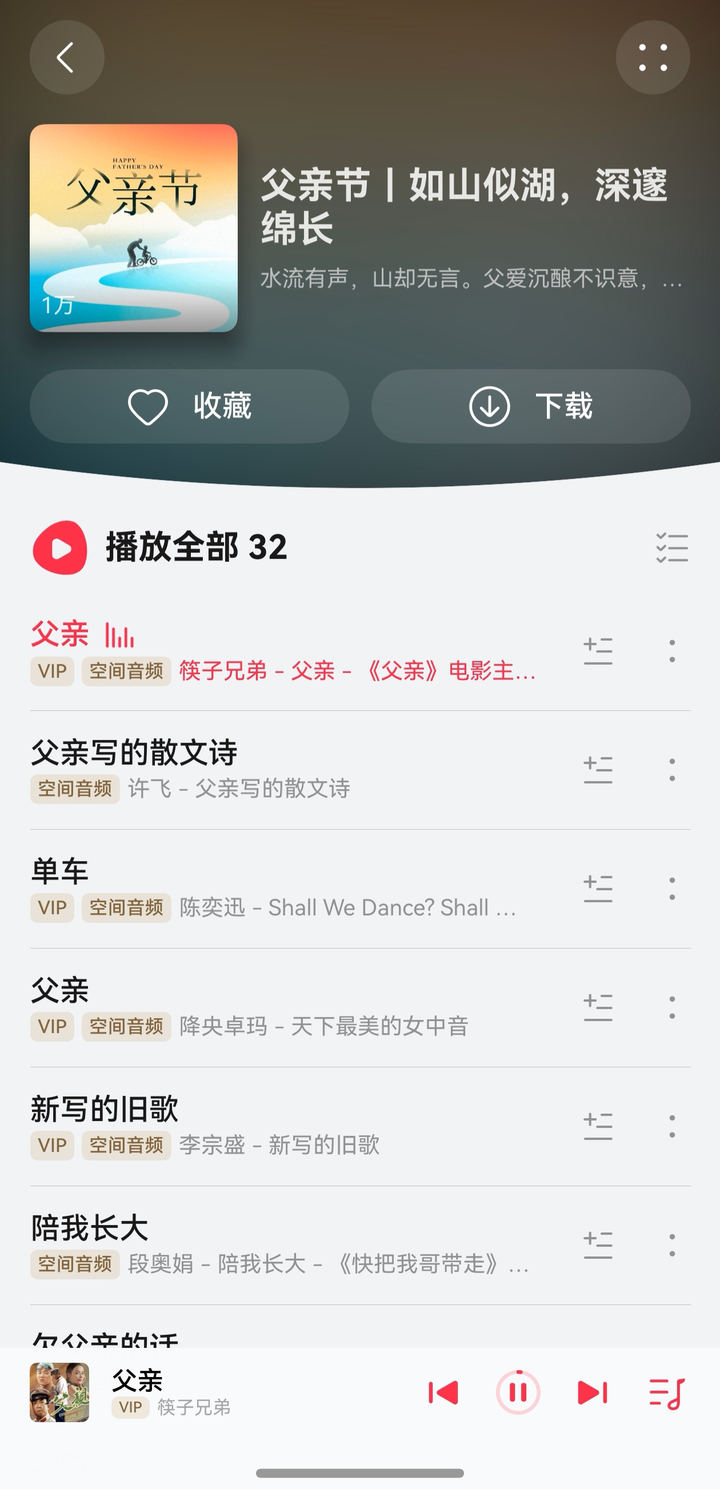Open the current playing queue

point(667,1392)
